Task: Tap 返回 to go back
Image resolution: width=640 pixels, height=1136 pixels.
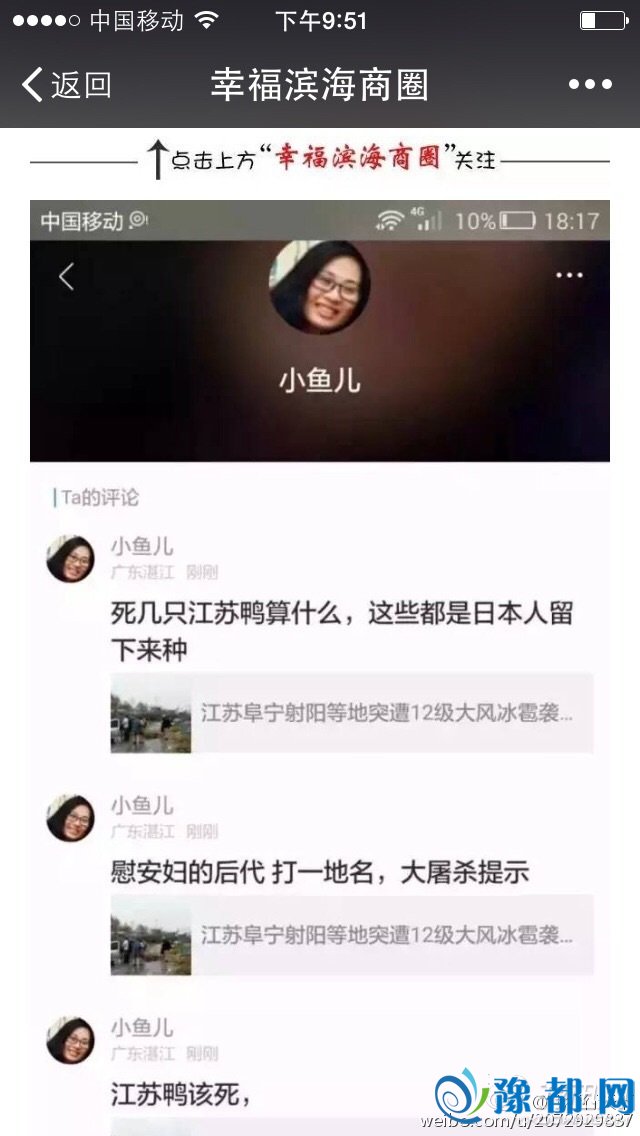Action: pos(66,85)
